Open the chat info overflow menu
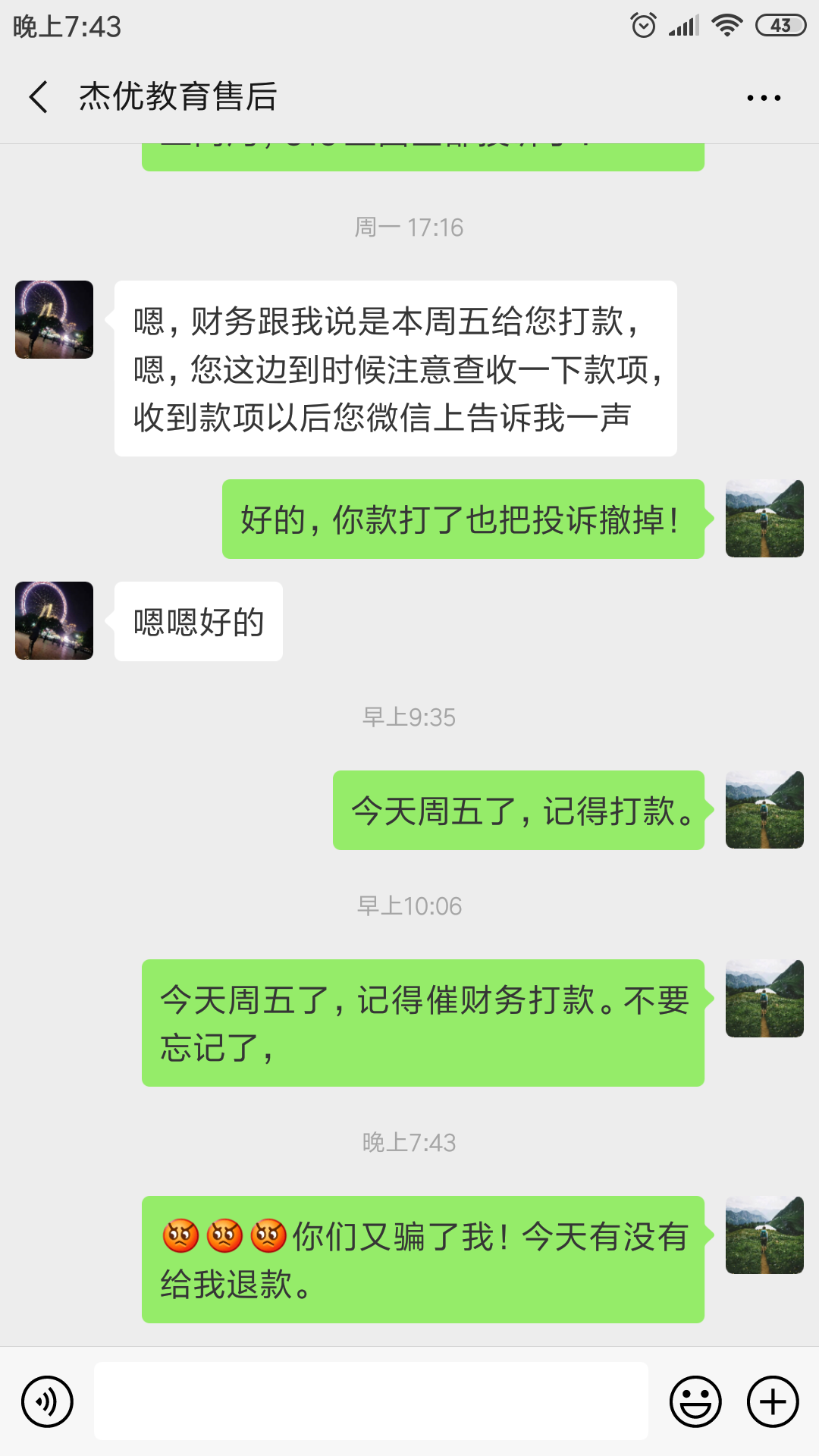The width and height of the screenshot is (819, 1456). 763,98
